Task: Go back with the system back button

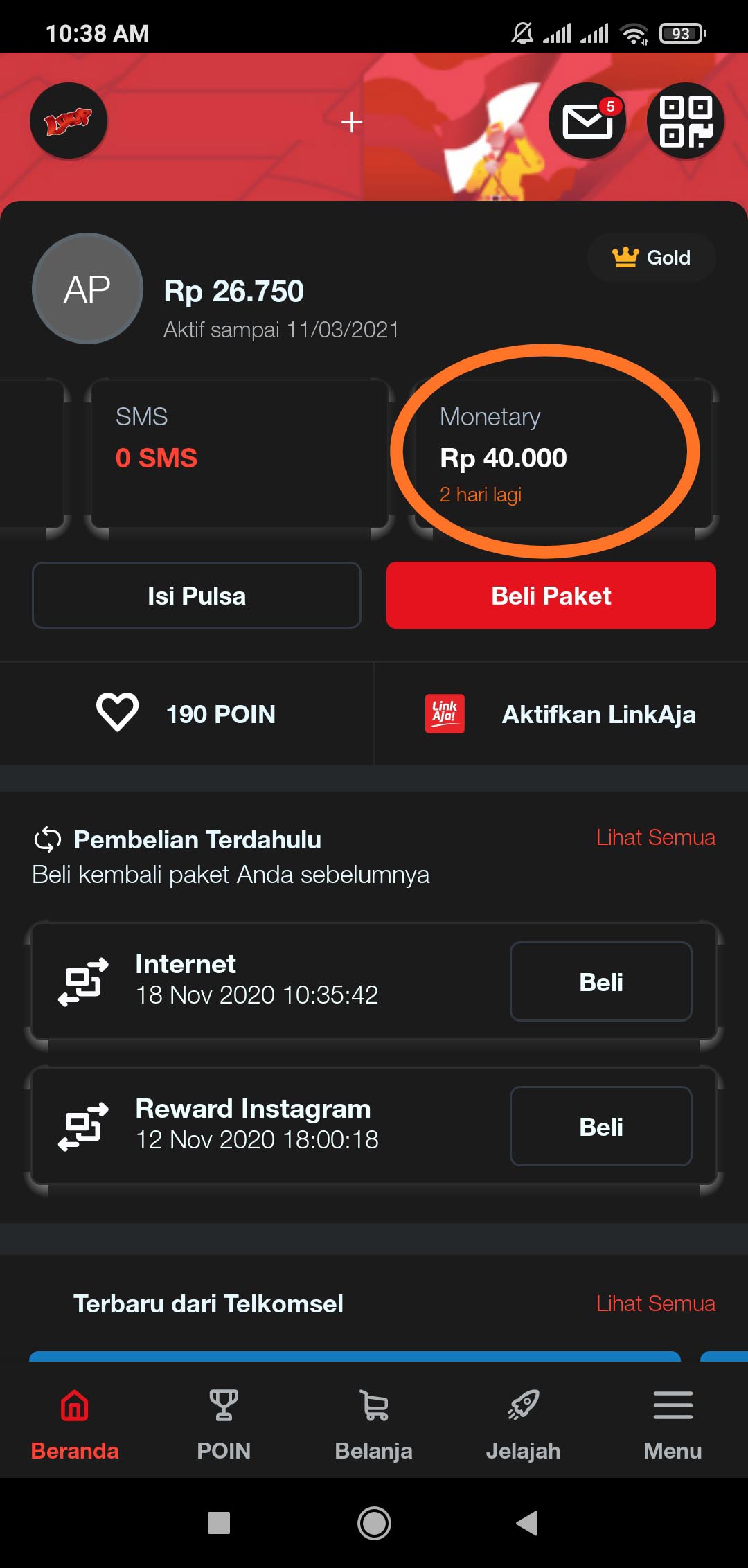Action: click(527, 1523)
